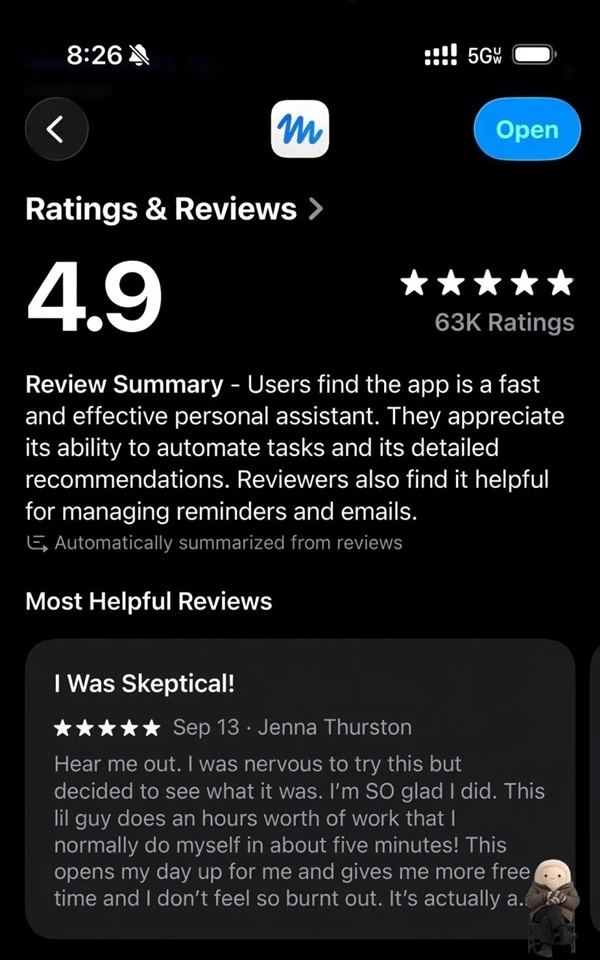Open Jenna Thurston's "I Was Skeptical!" review

(x=300, y=789)
